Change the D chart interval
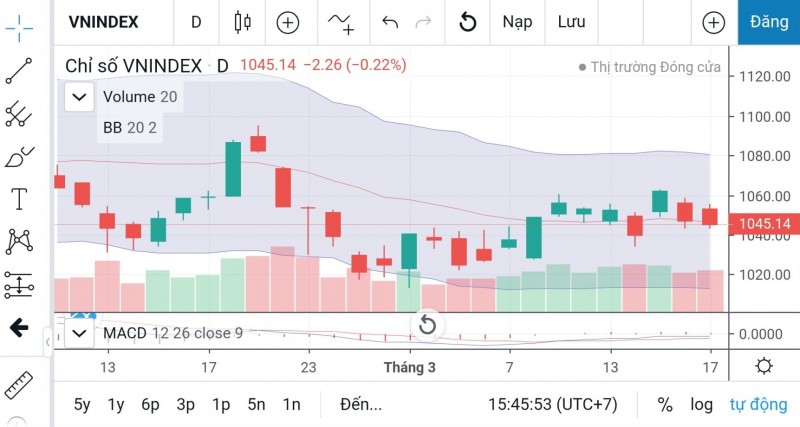The image size is (800, 427). click(x=196, y=21)
